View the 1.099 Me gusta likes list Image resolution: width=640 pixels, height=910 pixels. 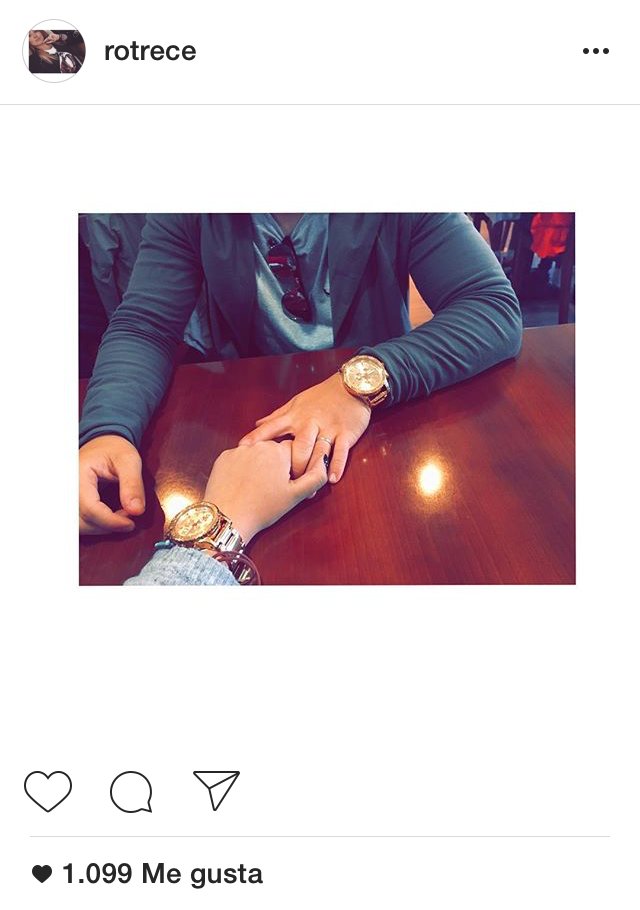tap(160, 874)
